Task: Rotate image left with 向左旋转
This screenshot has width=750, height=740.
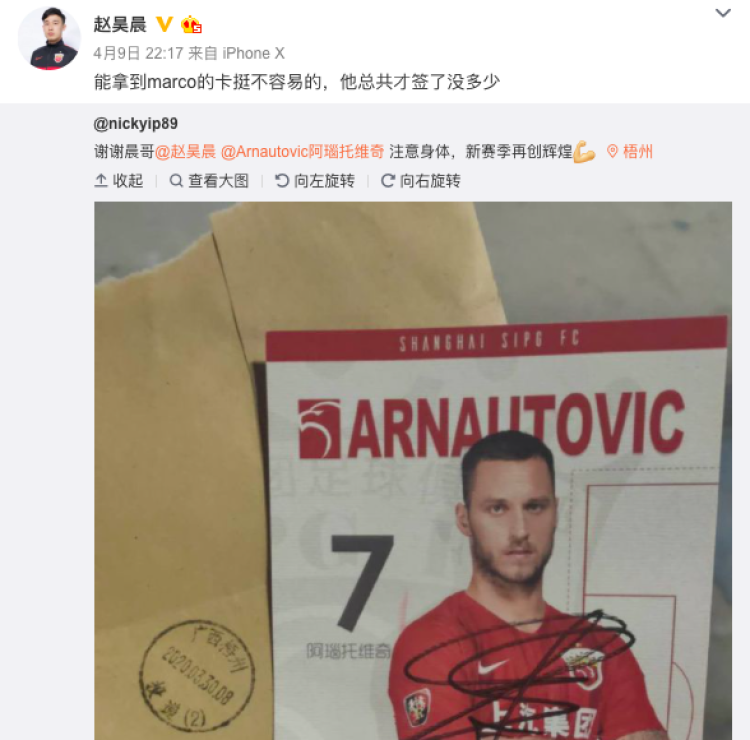Action: point(315,181)
